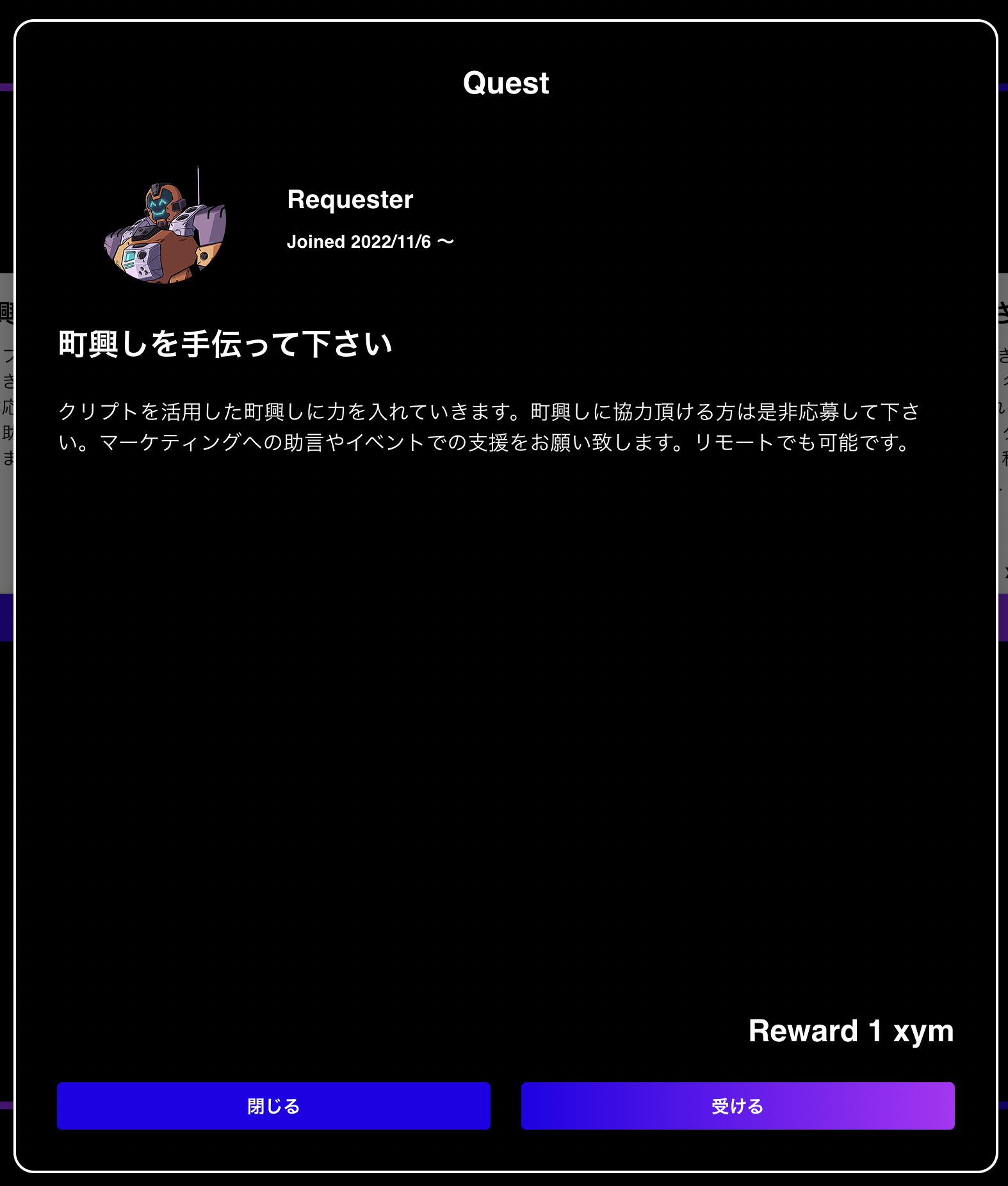This screenshot has width=1008, height=1186.
Task: Click the xym currency label in Reward text
Action: (925, 1031)
